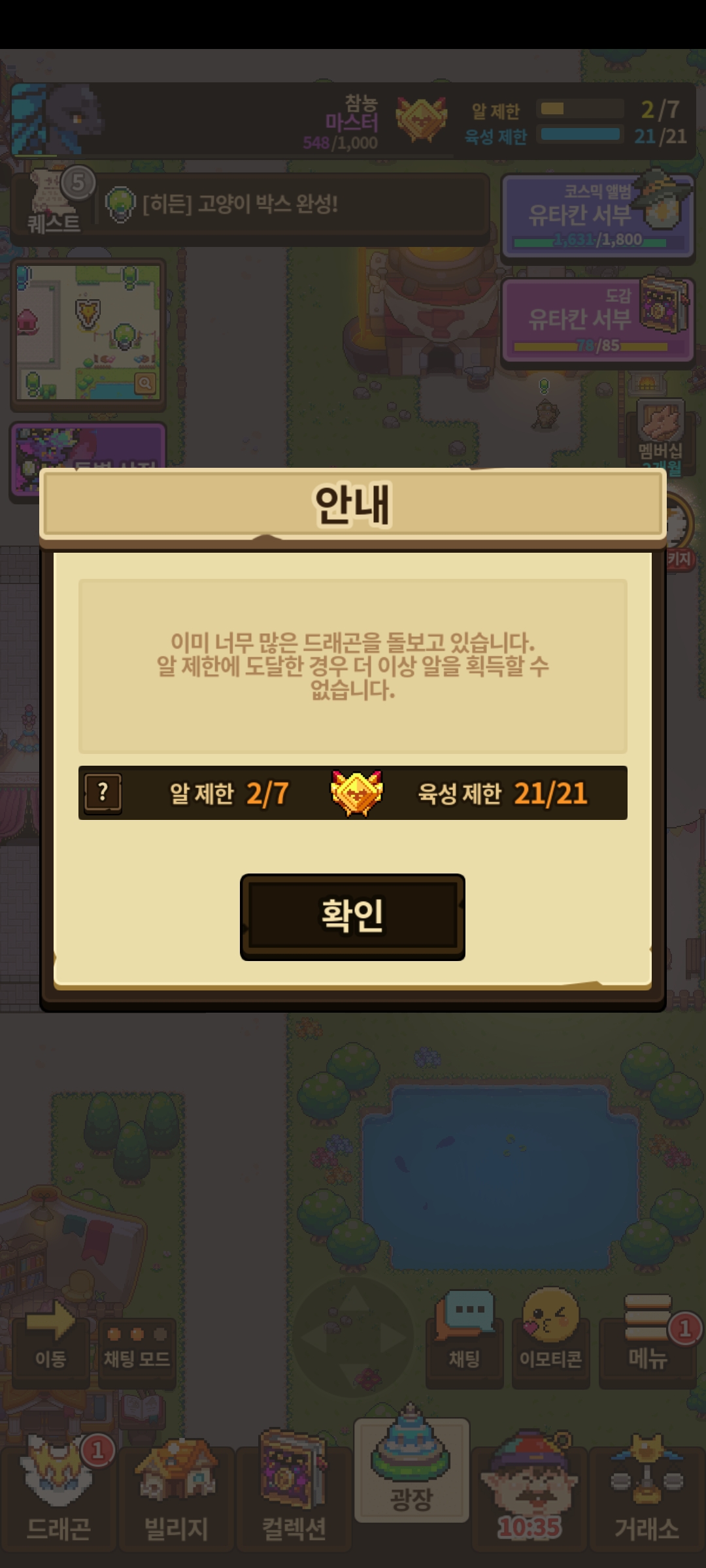
Task: Confirm the notice with 확인 button
Action: pyautogui.click(x=352, y=917)
